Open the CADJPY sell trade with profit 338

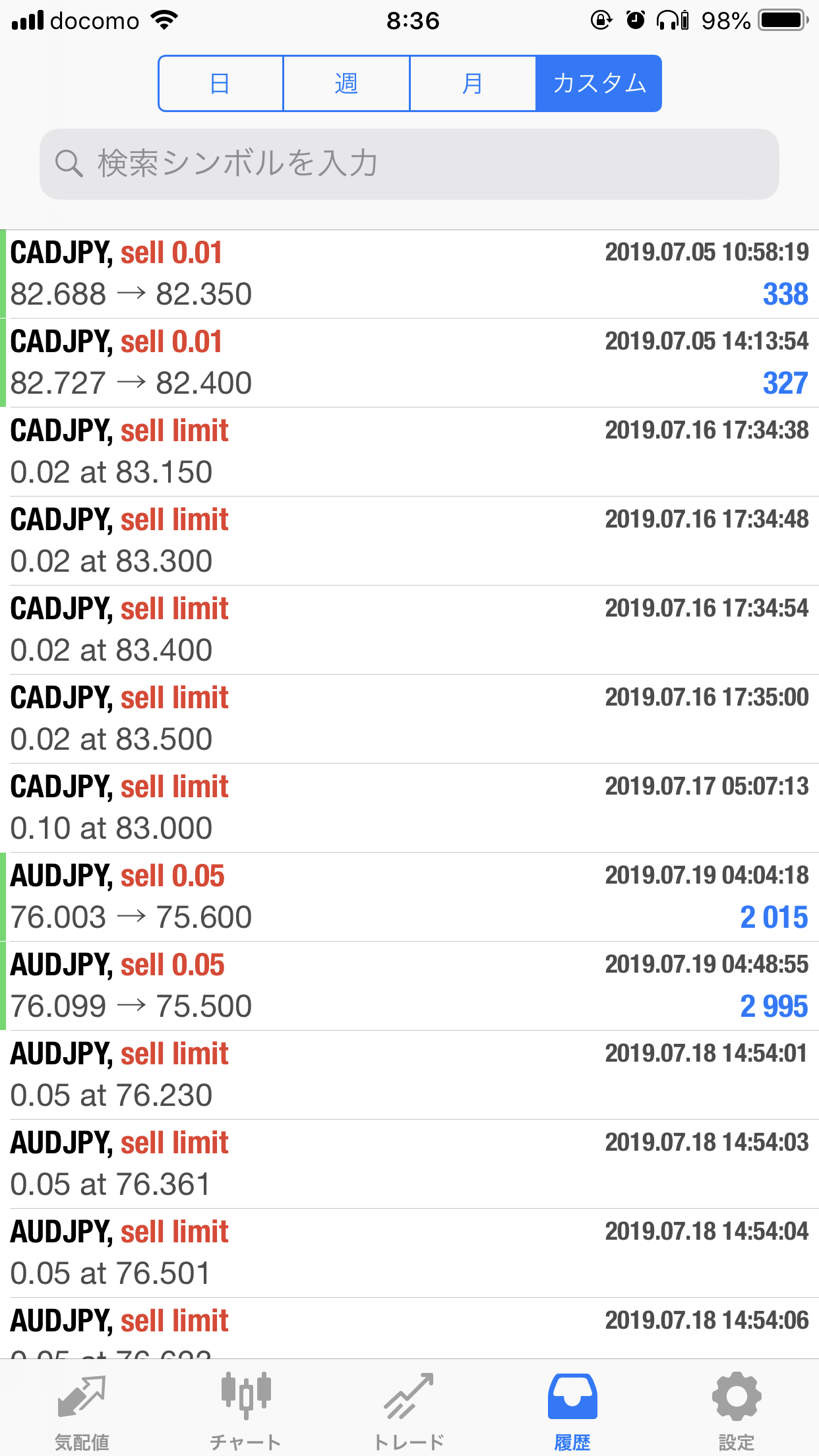409,274
